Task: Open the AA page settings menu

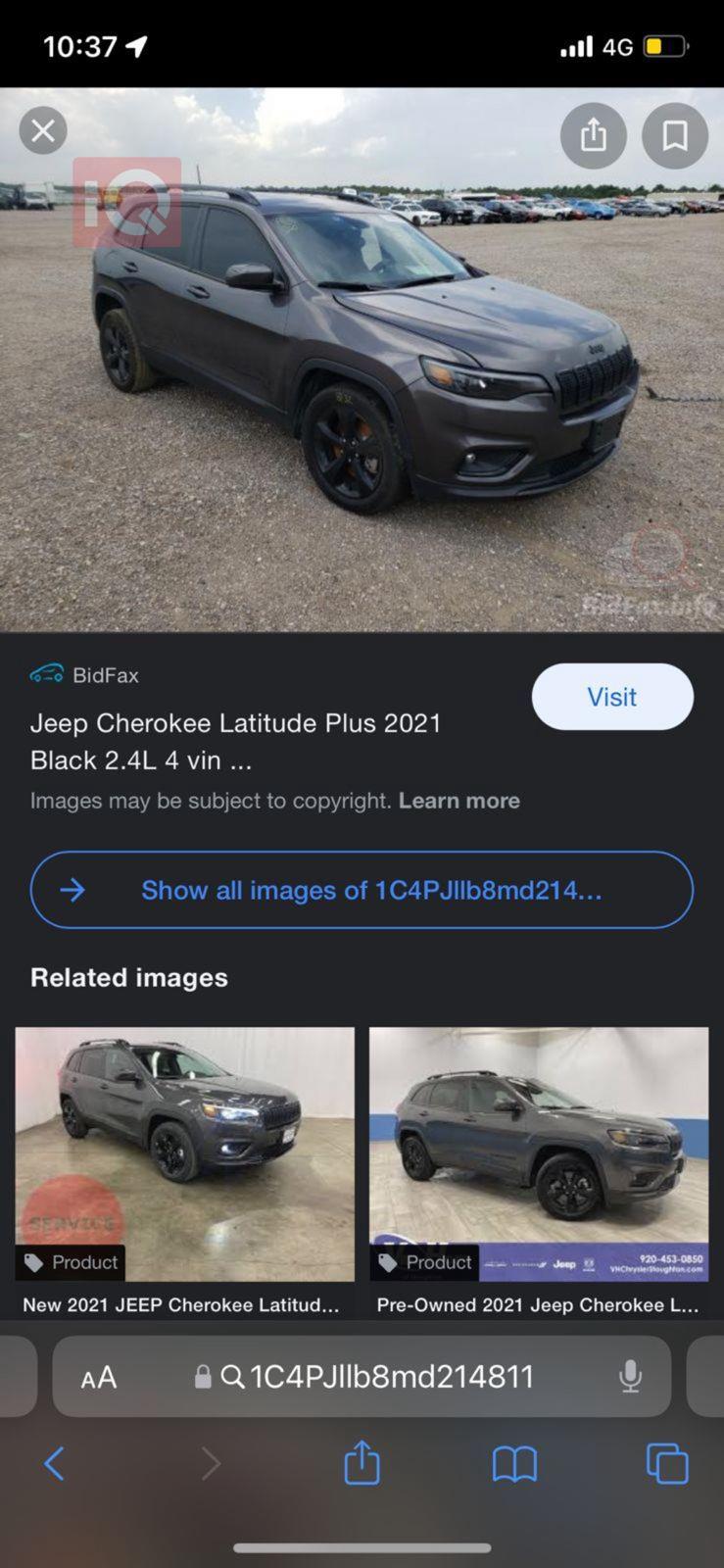Action: click(99, 1378)
